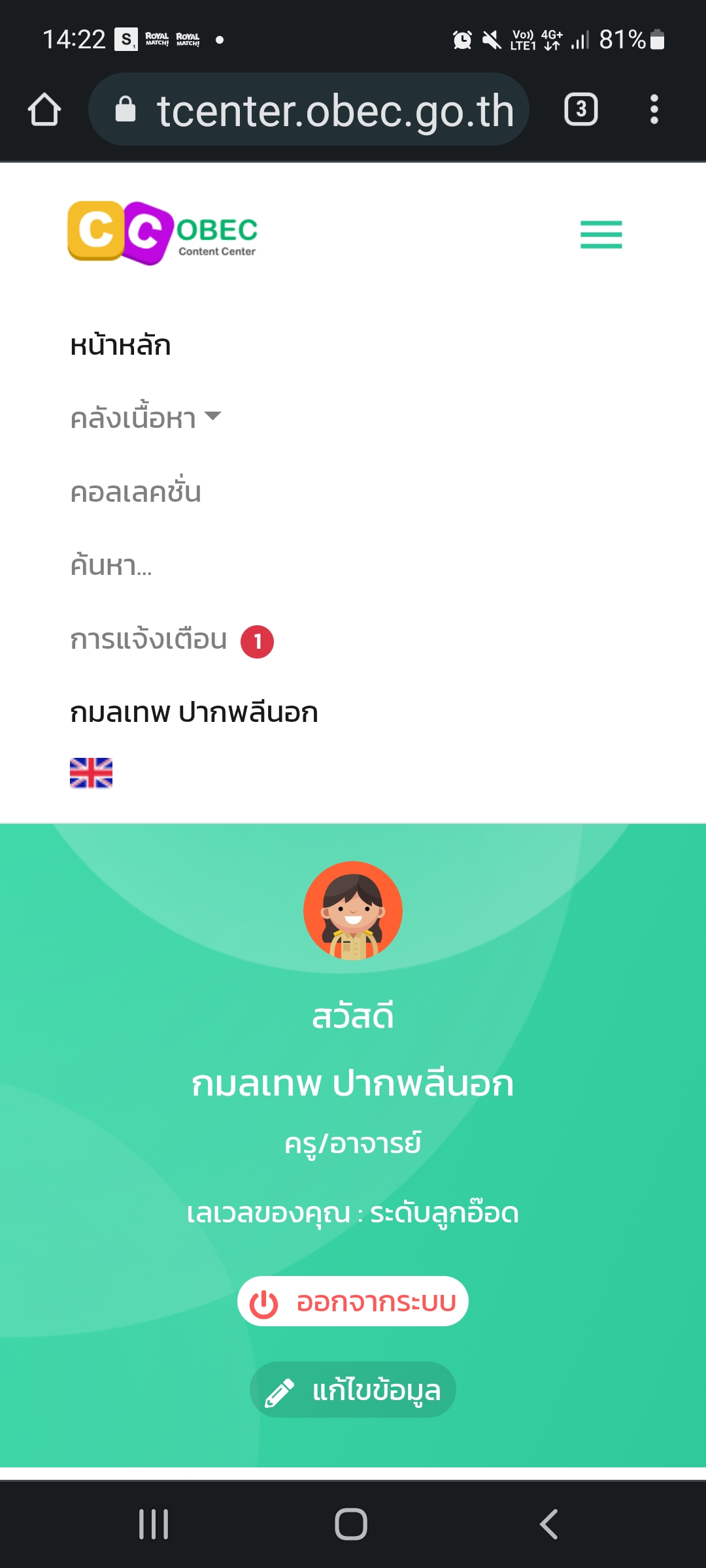Open the browser tab switcher
The image size is (706, 1568).
[x=581, y=109]
